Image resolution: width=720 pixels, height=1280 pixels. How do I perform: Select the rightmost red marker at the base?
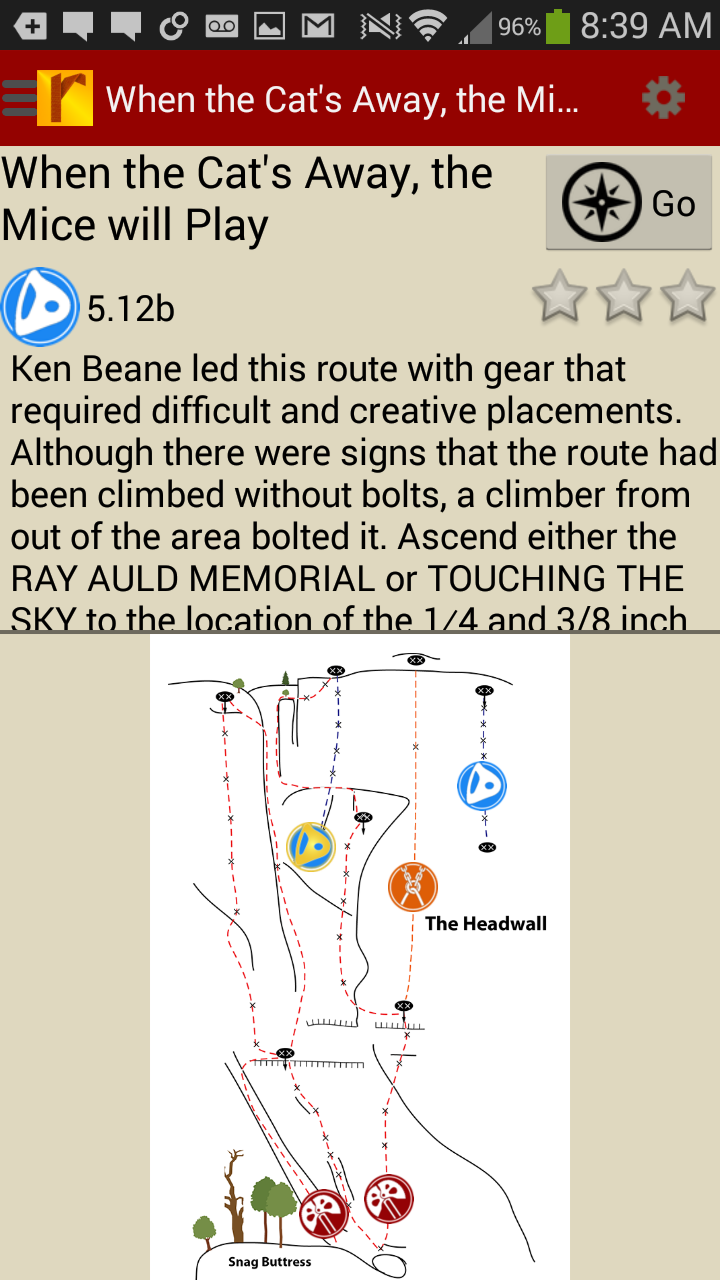click(388, 1199)
